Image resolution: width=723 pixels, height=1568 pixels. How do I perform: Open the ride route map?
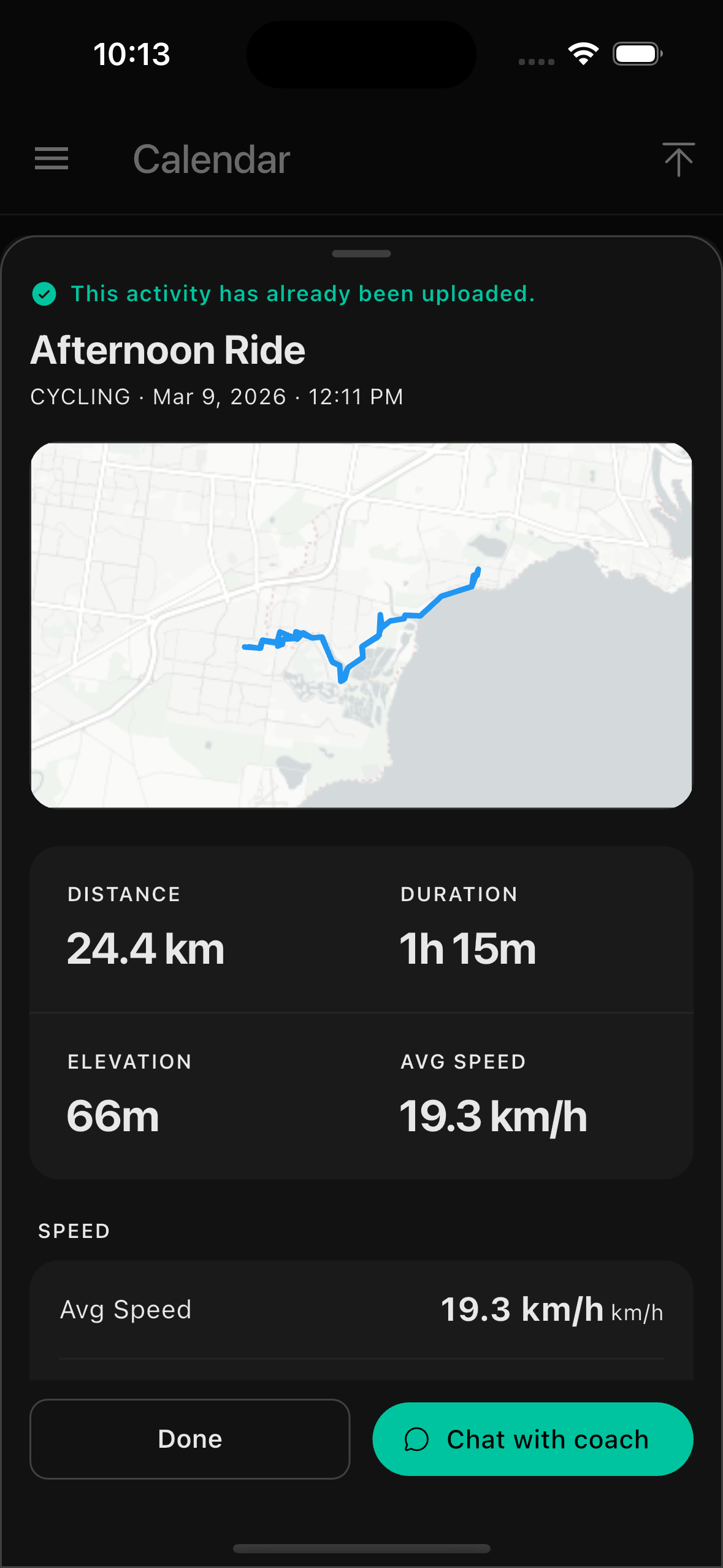pos(361,625)
